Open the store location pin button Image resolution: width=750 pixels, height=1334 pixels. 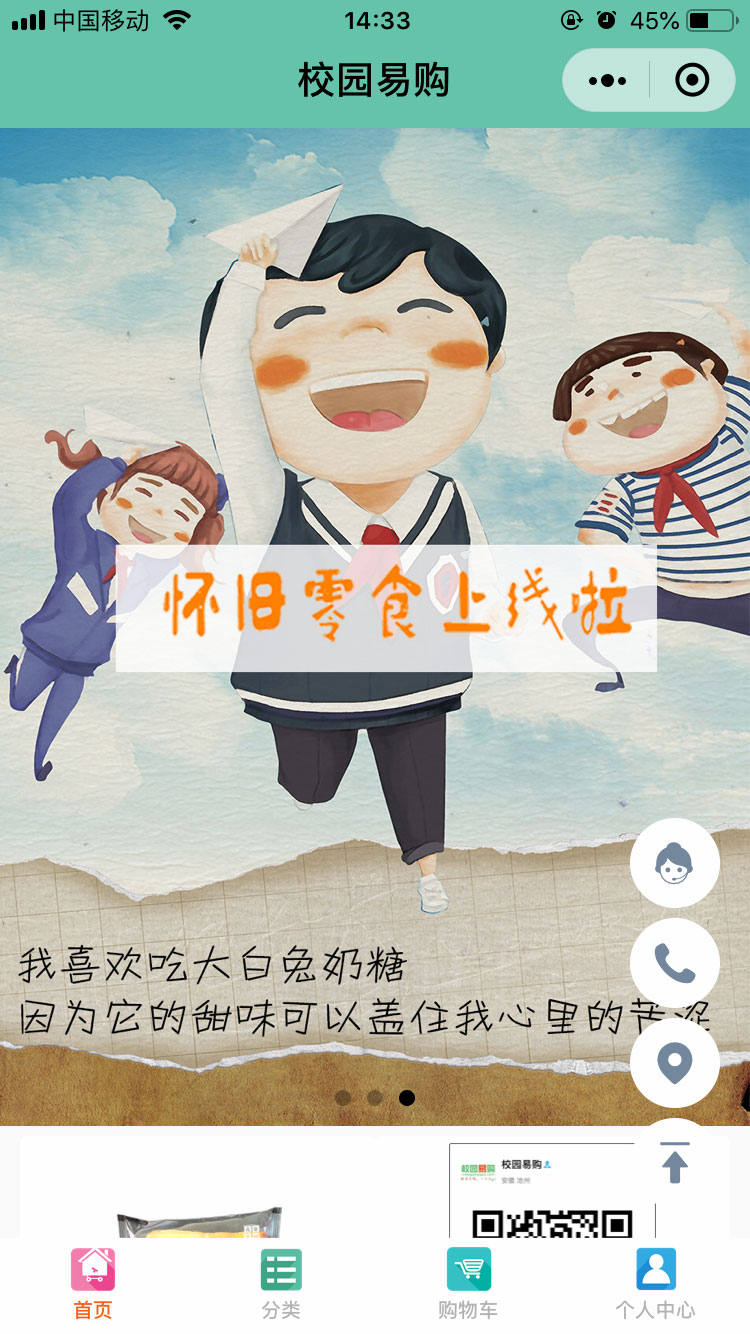(675, 1063)
